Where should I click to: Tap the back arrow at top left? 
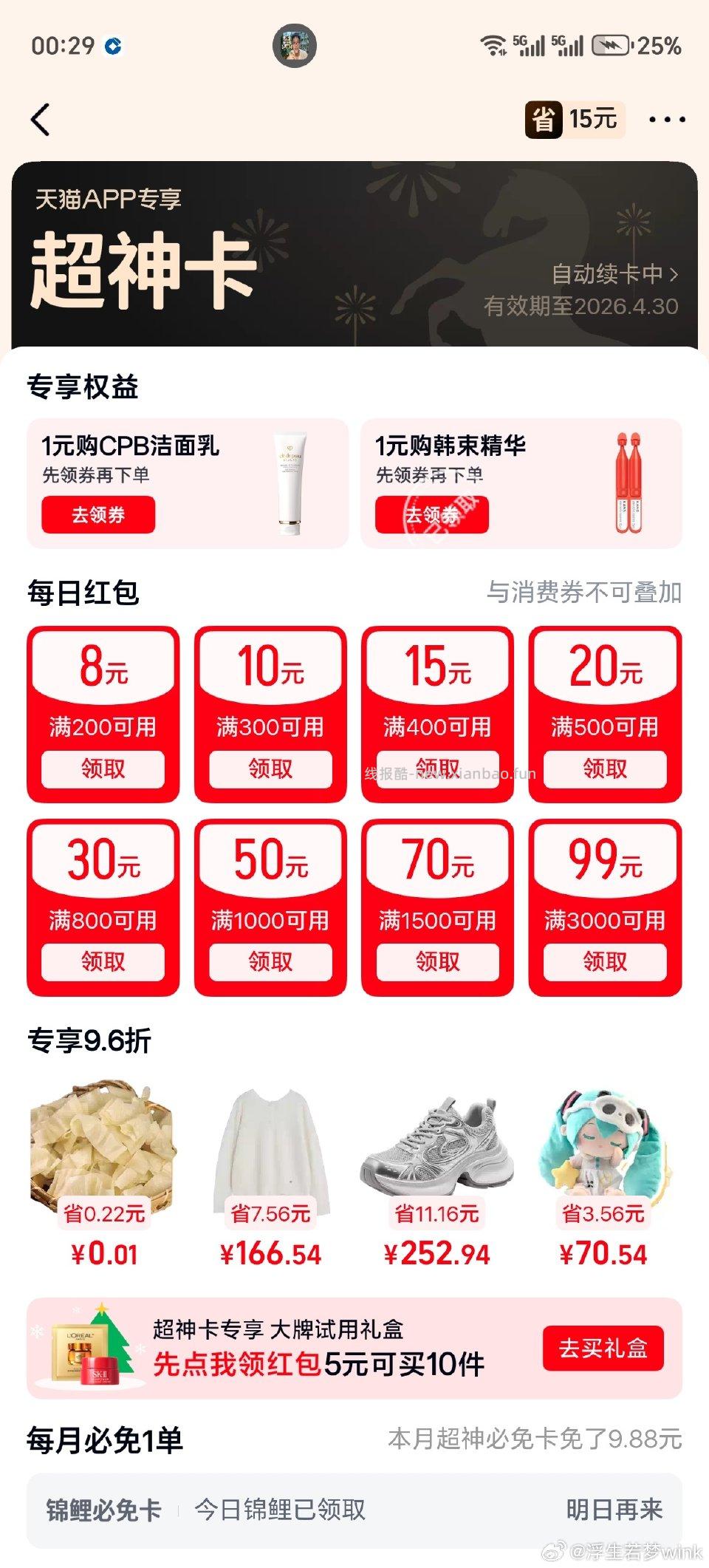point(41,117)
